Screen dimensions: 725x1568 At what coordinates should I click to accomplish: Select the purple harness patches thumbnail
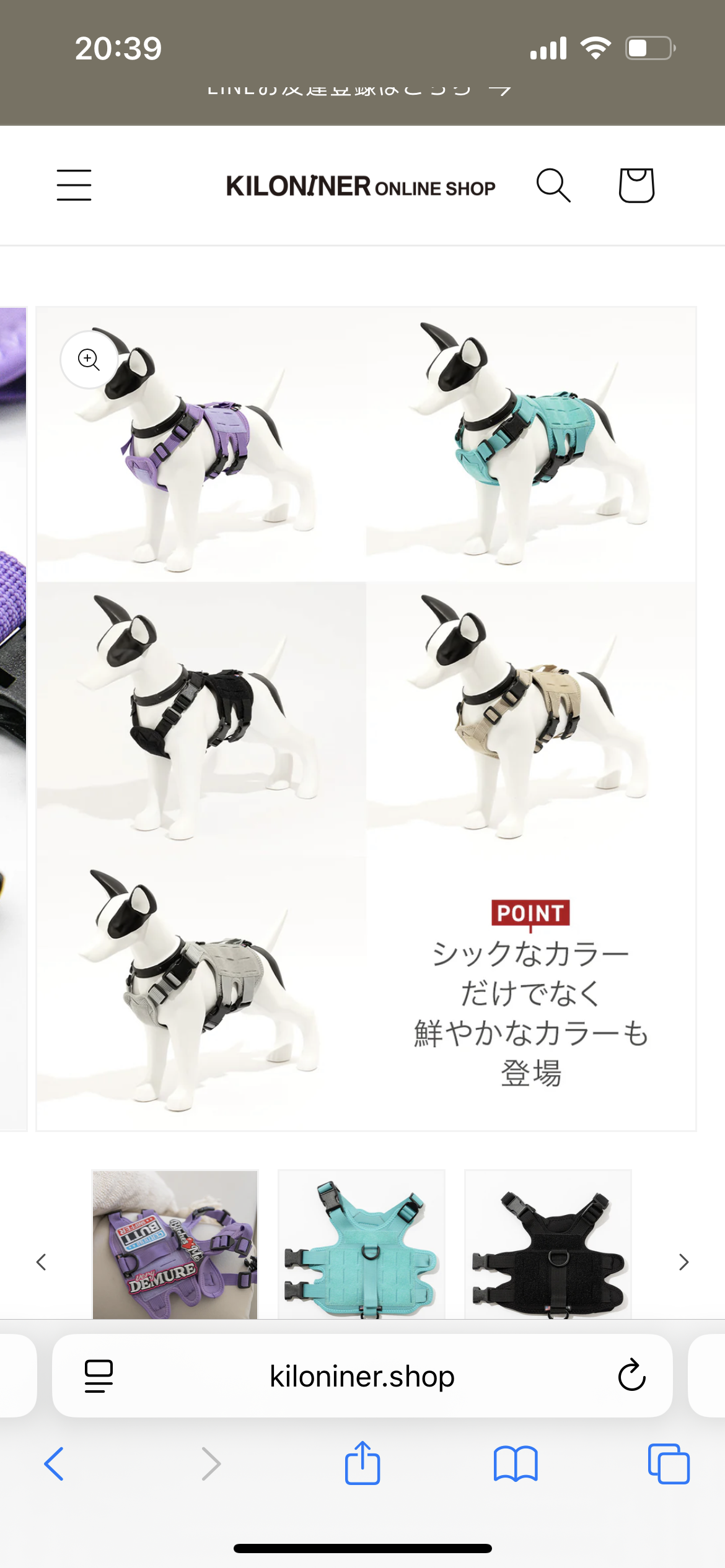[x=175, y=1245]
